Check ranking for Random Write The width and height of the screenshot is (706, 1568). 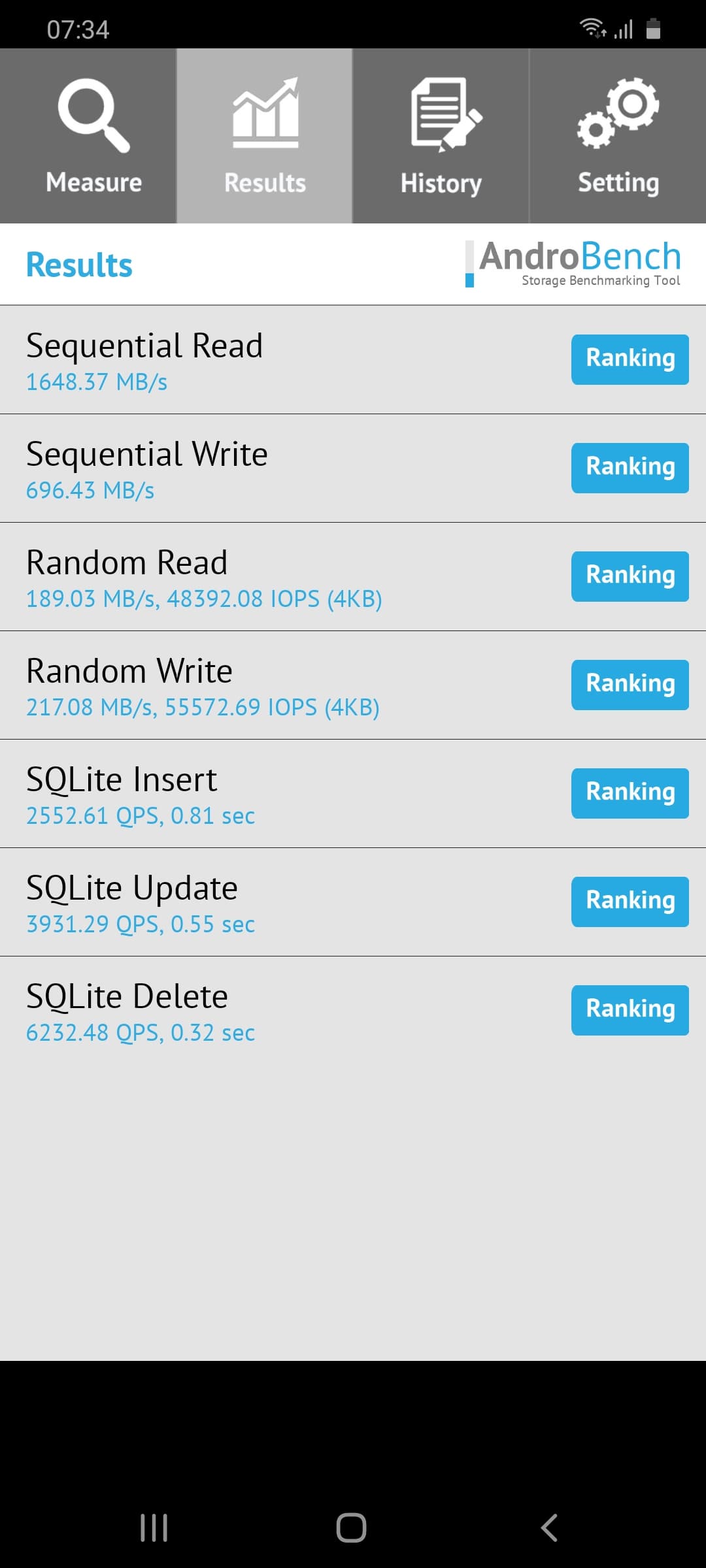point(630,685)
